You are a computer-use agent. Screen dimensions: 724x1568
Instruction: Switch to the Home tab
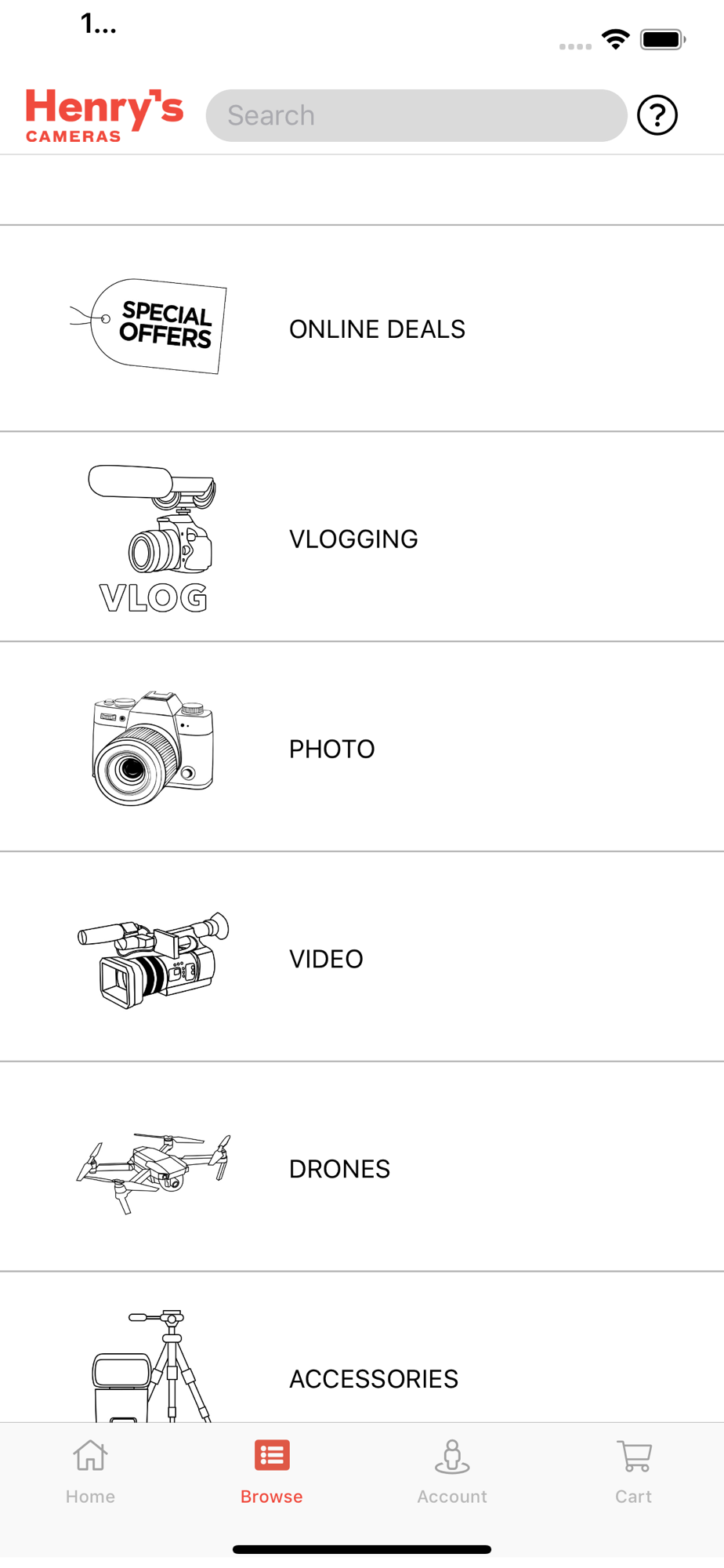tap(90, 1472)
